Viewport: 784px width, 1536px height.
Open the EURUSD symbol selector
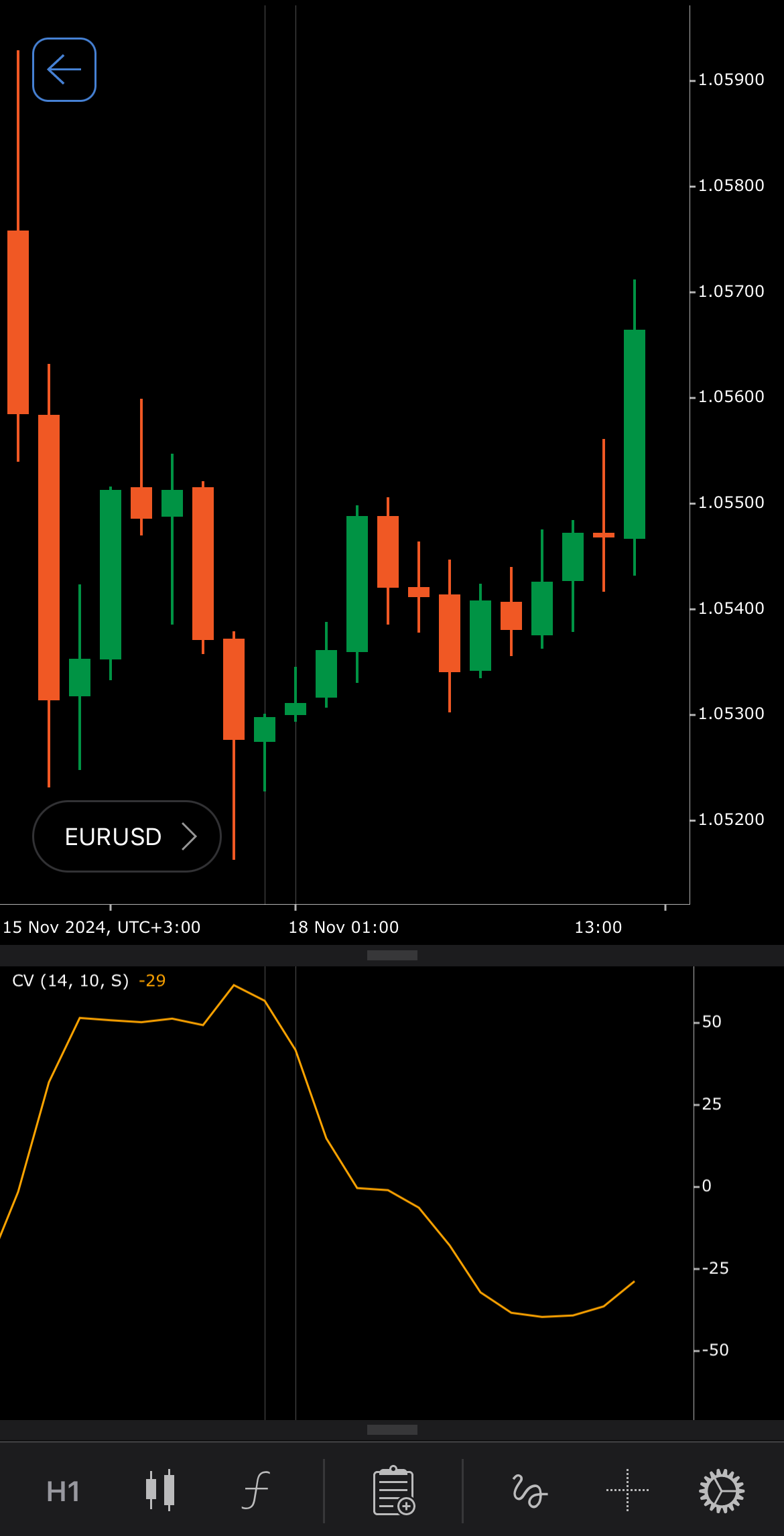coord(127,836)
